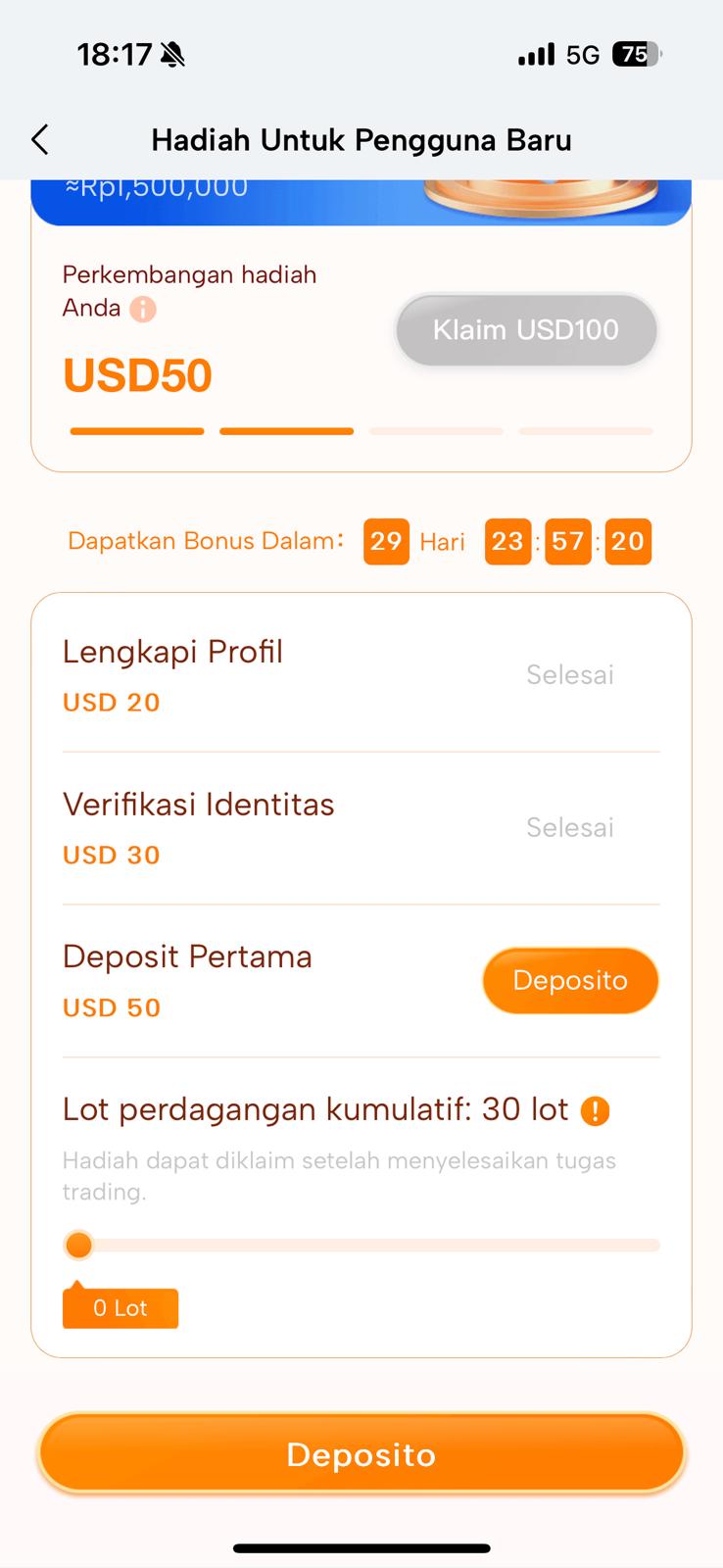Open info icon beside Perkembangan hadiah Anda
The image size is (723, 1568).
(143, 310)
